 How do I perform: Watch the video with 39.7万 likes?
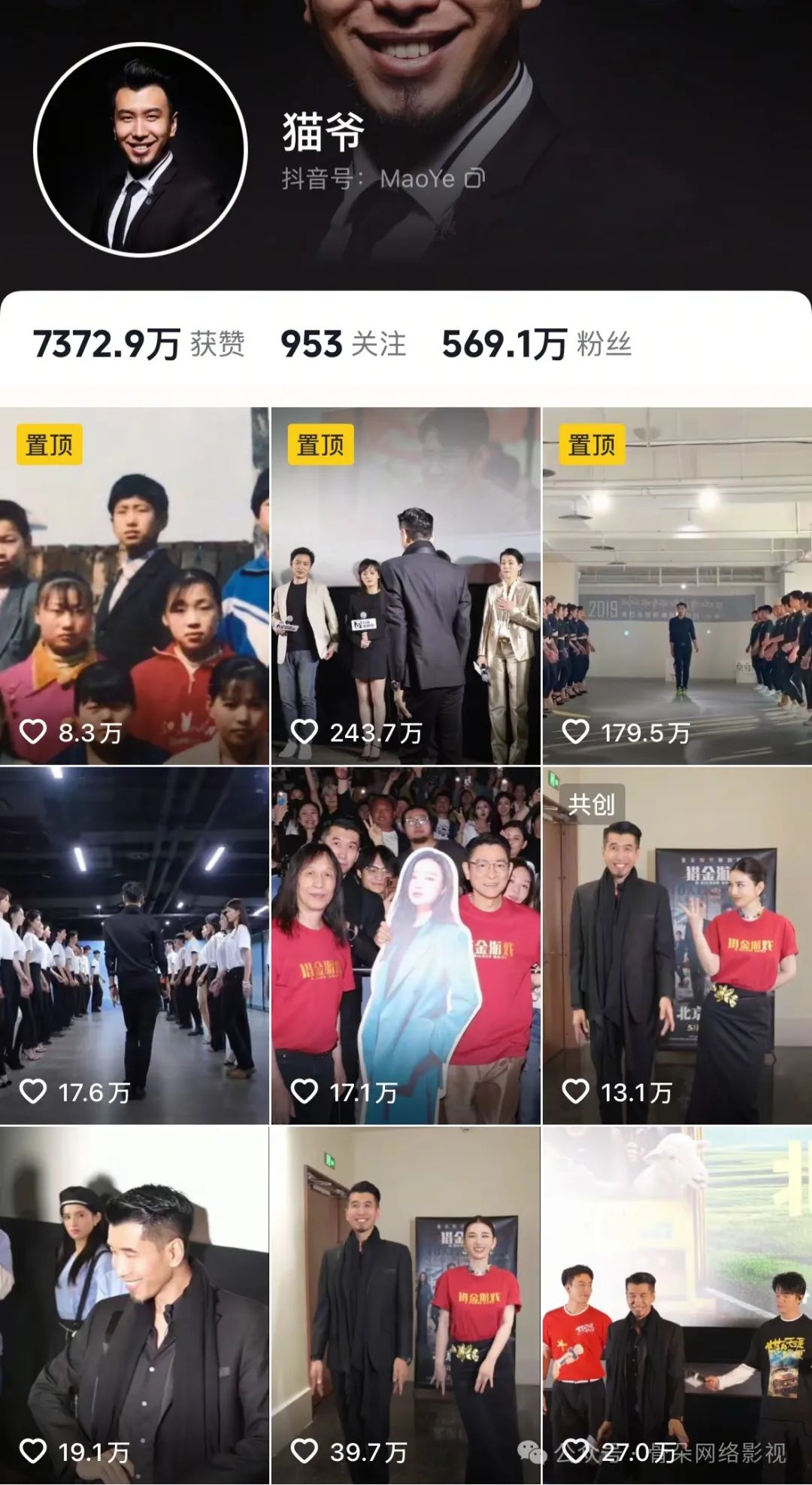pos(405,1305)
